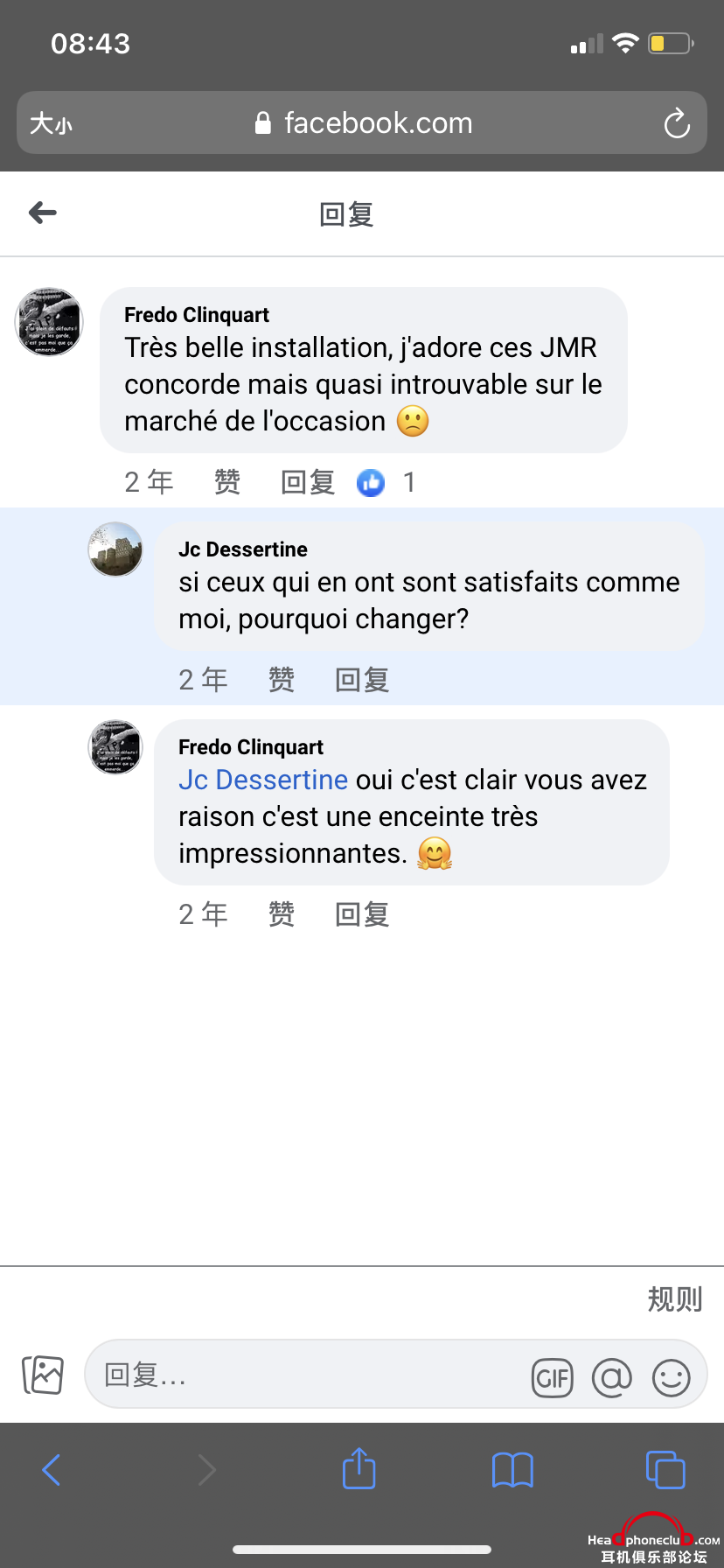This screenshot has height=1568, width=724.
Task: Open the GIF picker
Action: pos(553,1379)
